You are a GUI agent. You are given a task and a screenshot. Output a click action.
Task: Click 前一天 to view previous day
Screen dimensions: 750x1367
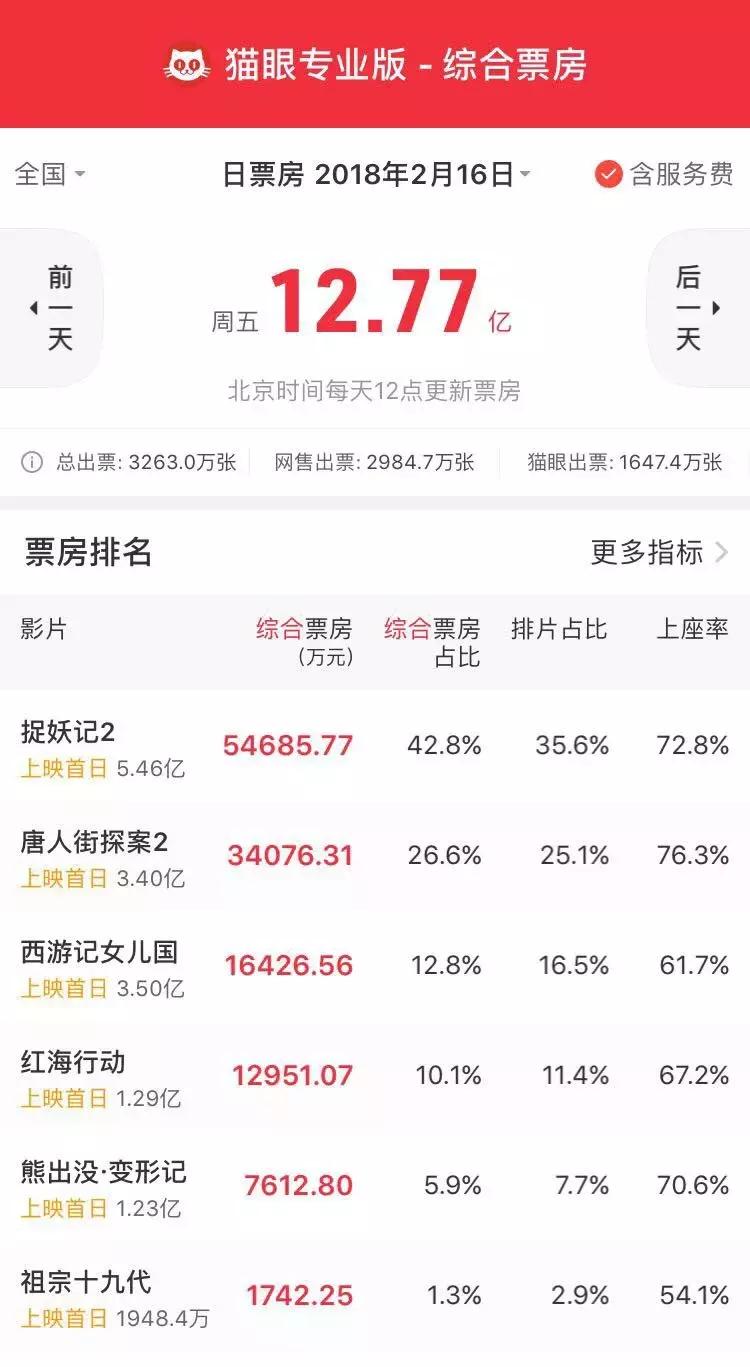coord(58,308)
